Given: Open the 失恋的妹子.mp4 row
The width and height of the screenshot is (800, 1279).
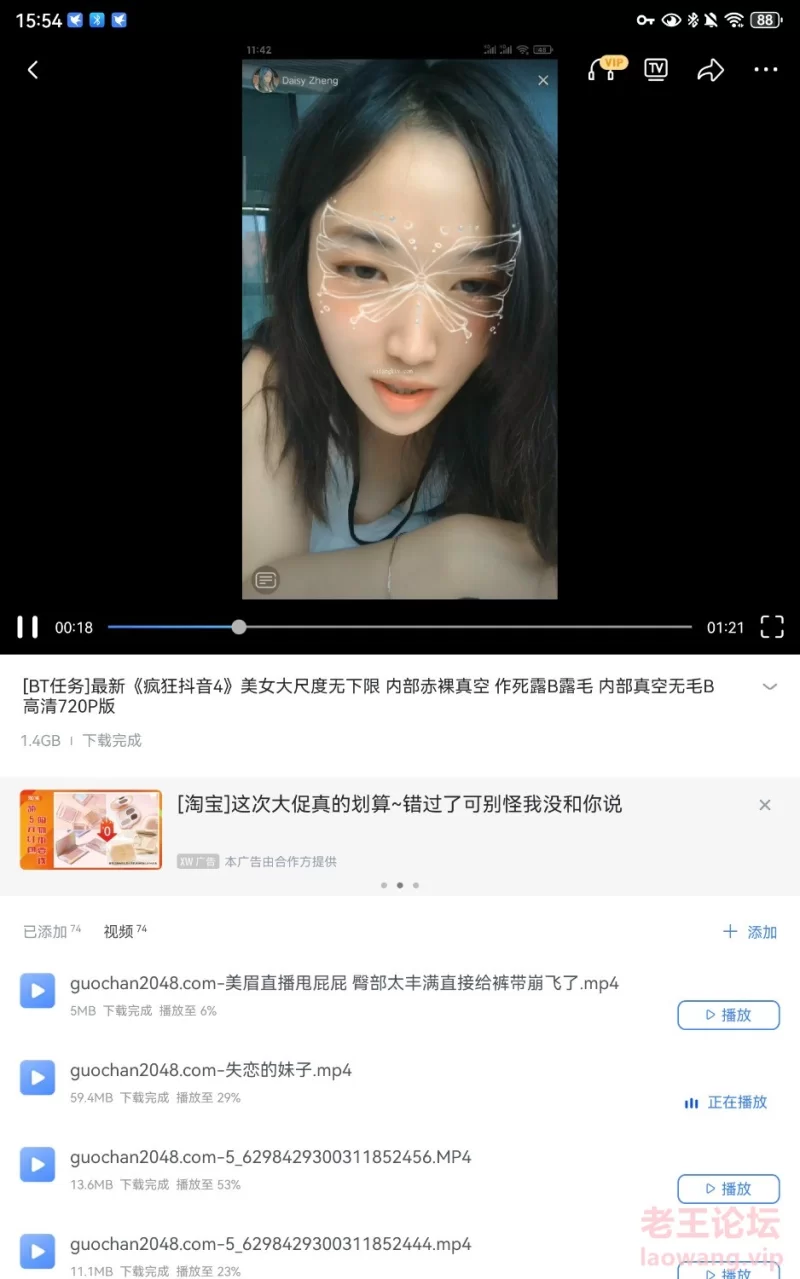Looking at the screenshot, I should coord(210,1071).
